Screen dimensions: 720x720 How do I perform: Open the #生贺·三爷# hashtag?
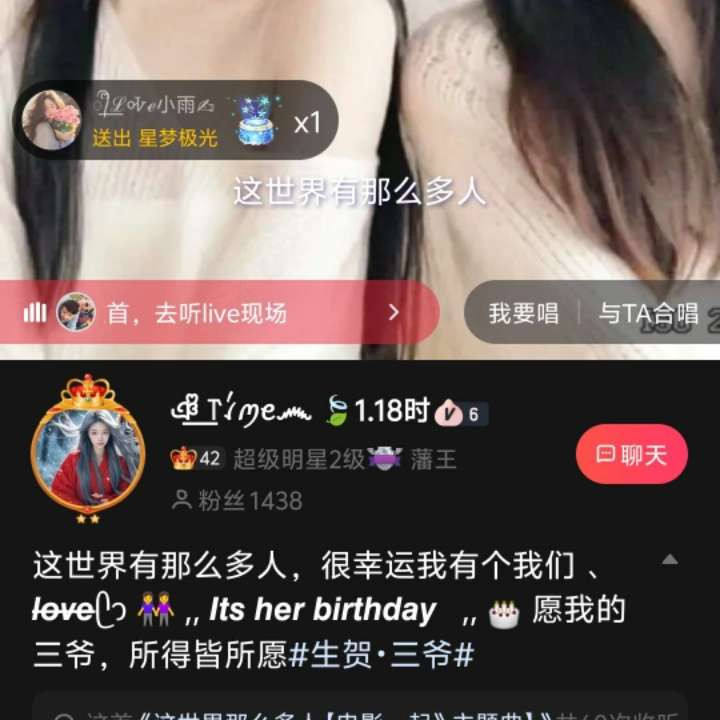(381, 655)
